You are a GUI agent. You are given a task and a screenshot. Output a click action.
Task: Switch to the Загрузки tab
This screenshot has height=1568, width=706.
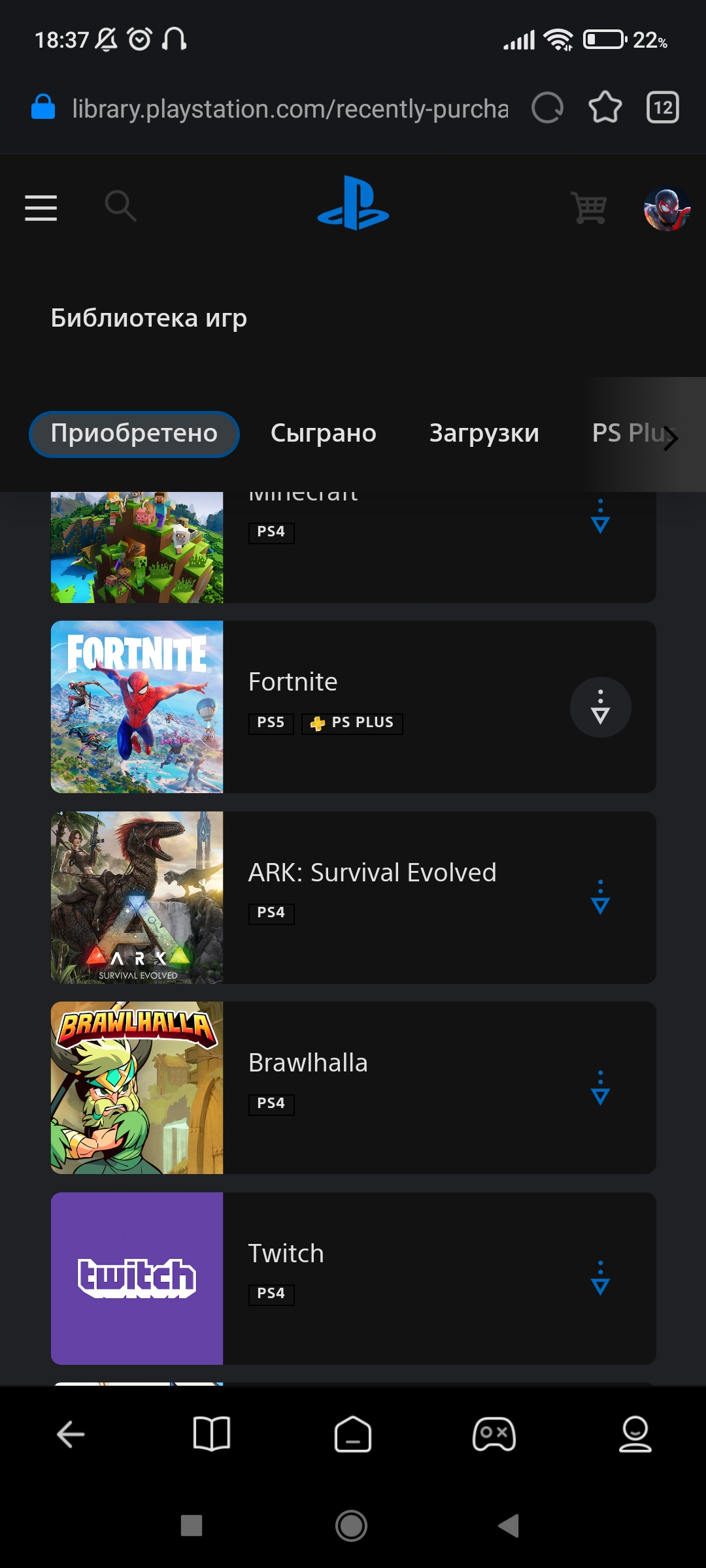tap(484, 433)
